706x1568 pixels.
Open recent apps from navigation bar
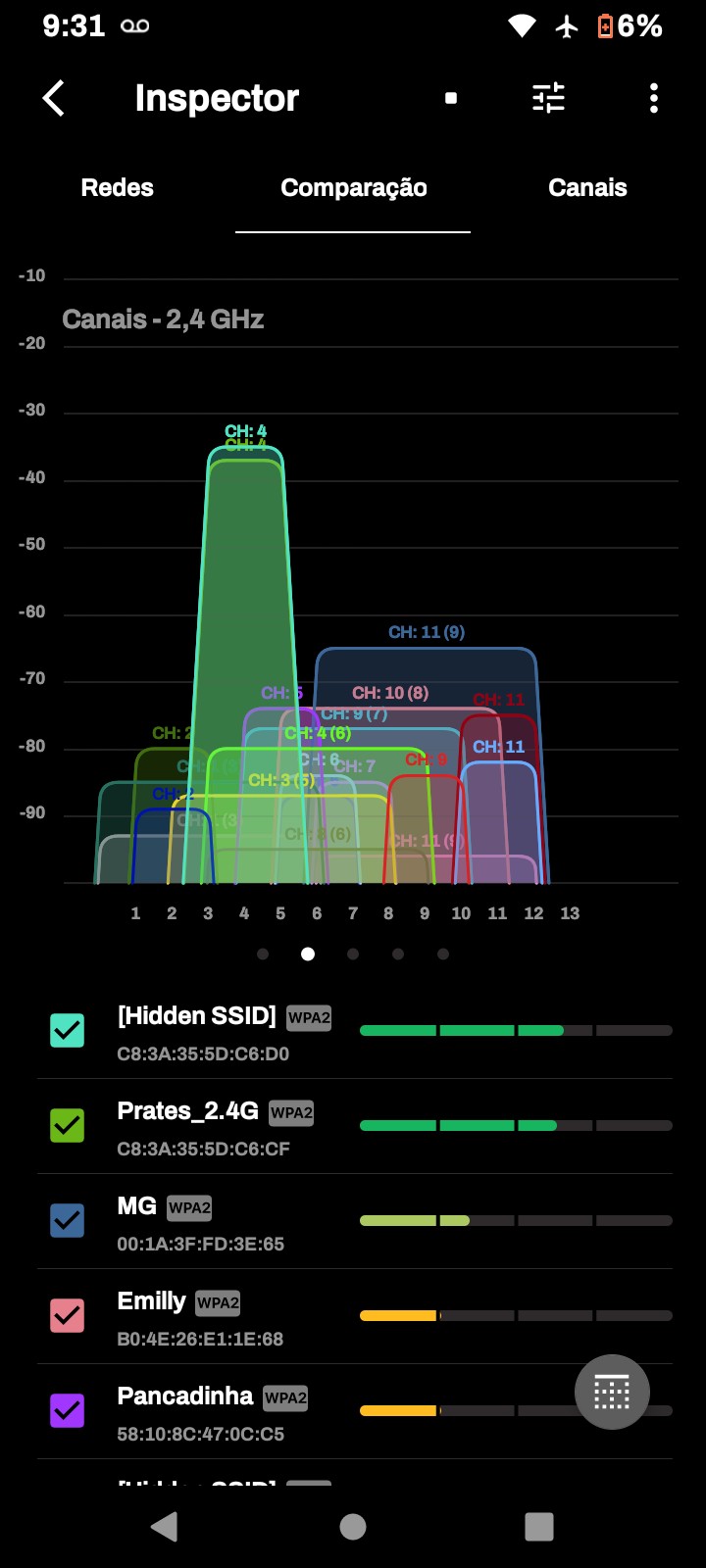click(x=539, y=1526)
